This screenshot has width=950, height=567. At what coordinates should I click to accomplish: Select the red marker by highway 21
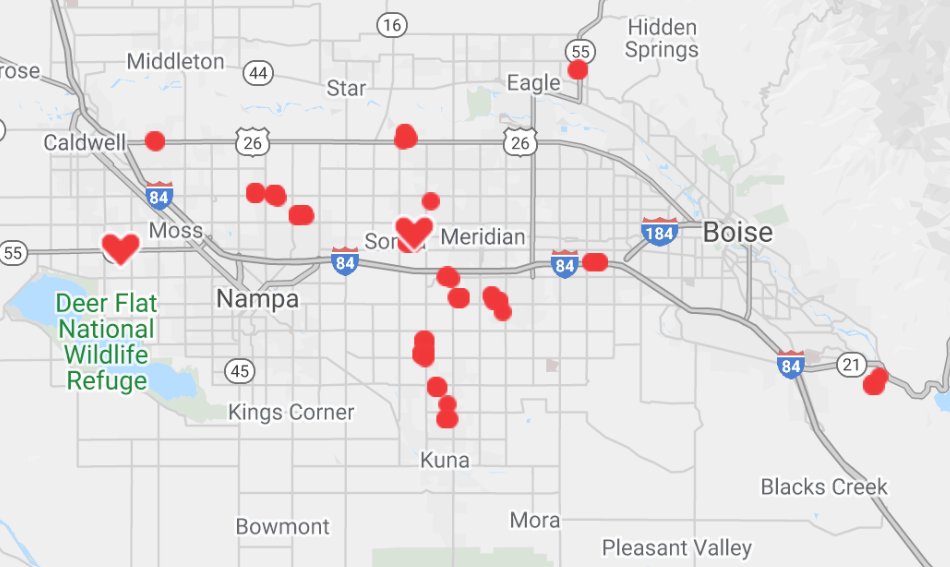[875, 381]
